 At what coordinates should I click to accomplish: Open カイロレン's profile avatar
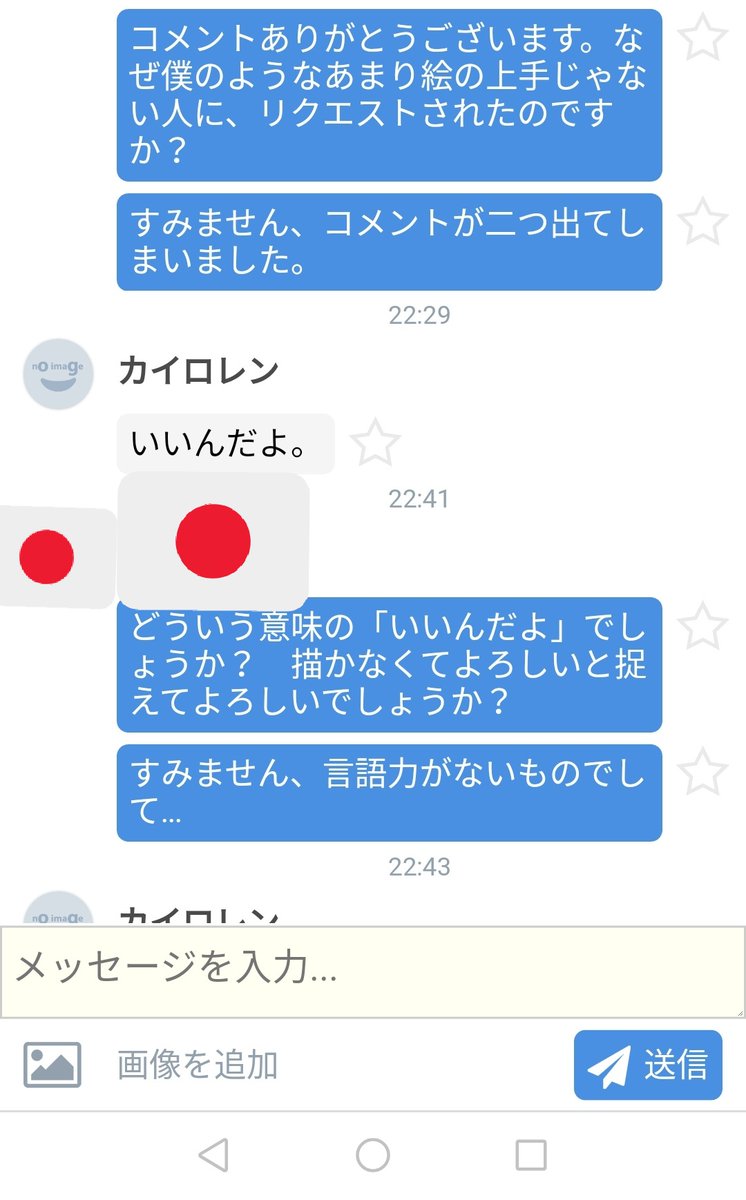coord(58,373)
